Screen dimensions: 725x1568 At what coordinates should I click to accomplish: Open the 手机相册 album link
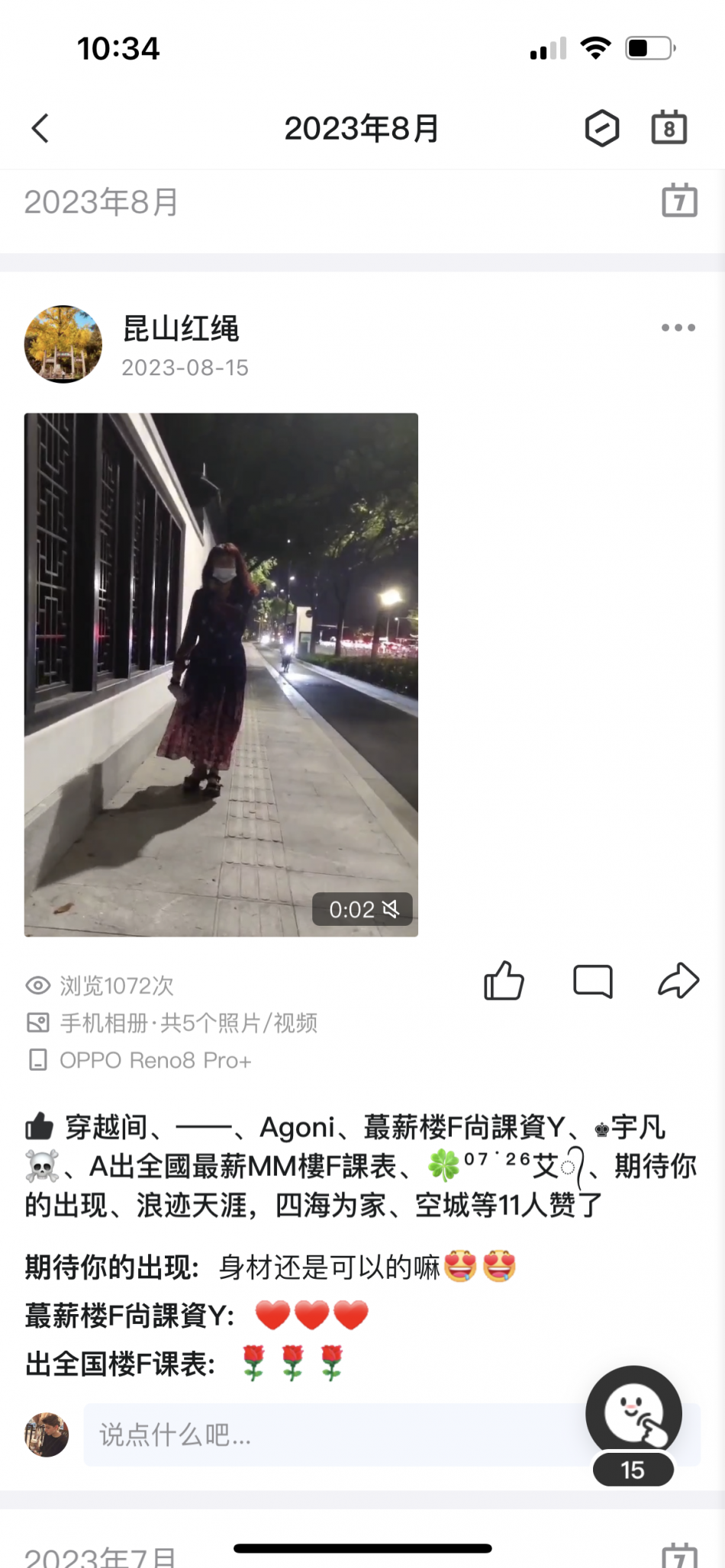click(172, 1023)
